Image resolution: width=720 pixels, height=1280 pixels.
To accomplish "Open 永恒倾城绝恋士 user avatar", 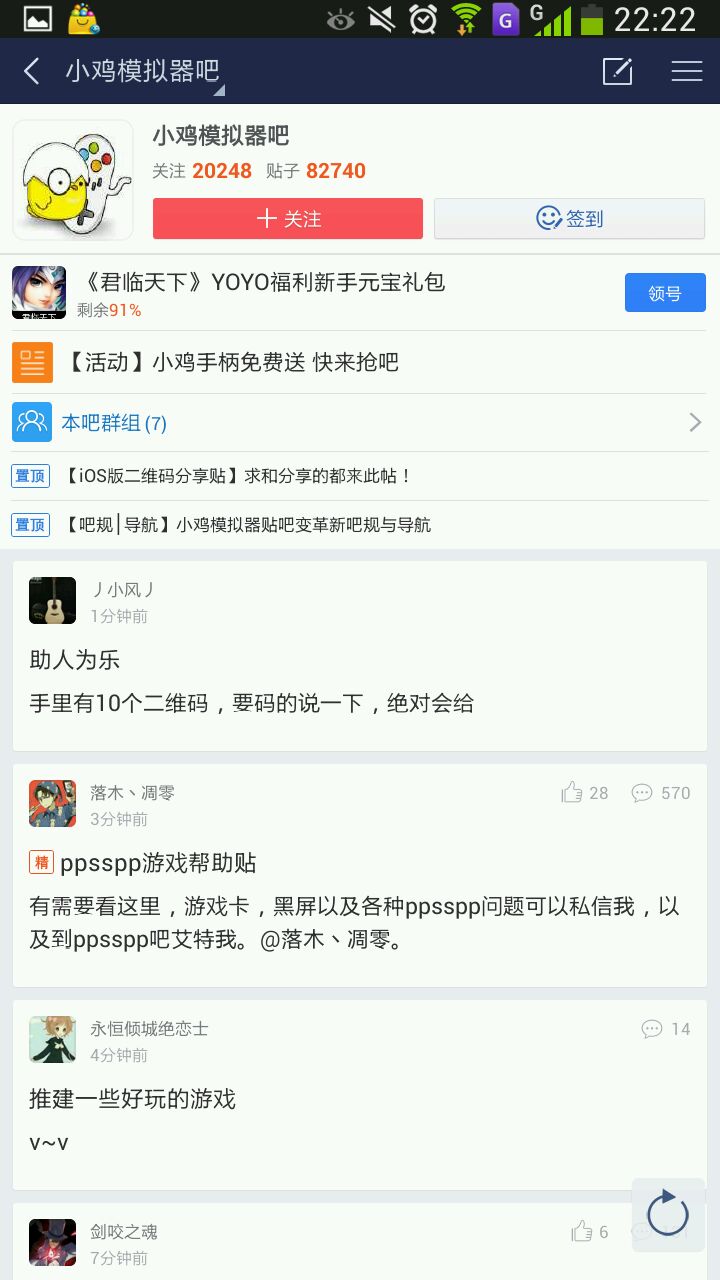I will [x=52, y=1039].
